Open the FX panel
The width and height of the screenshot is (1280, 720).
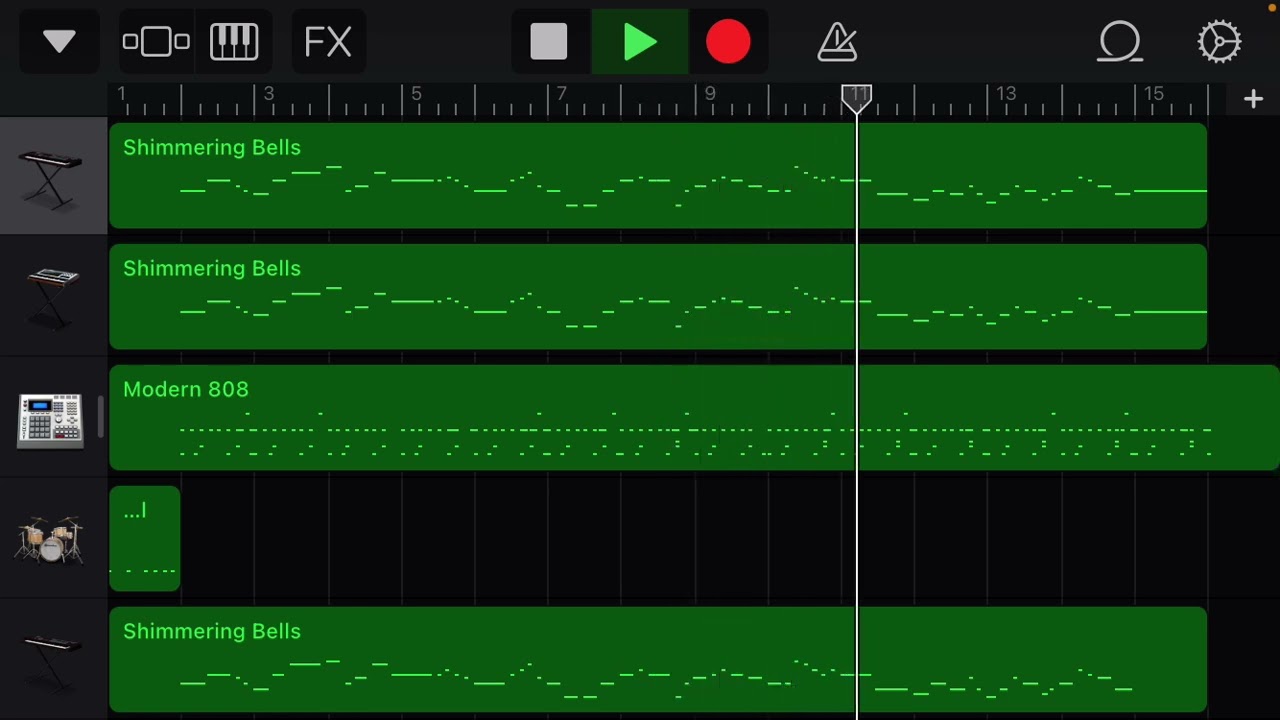(x=328, y=42)
